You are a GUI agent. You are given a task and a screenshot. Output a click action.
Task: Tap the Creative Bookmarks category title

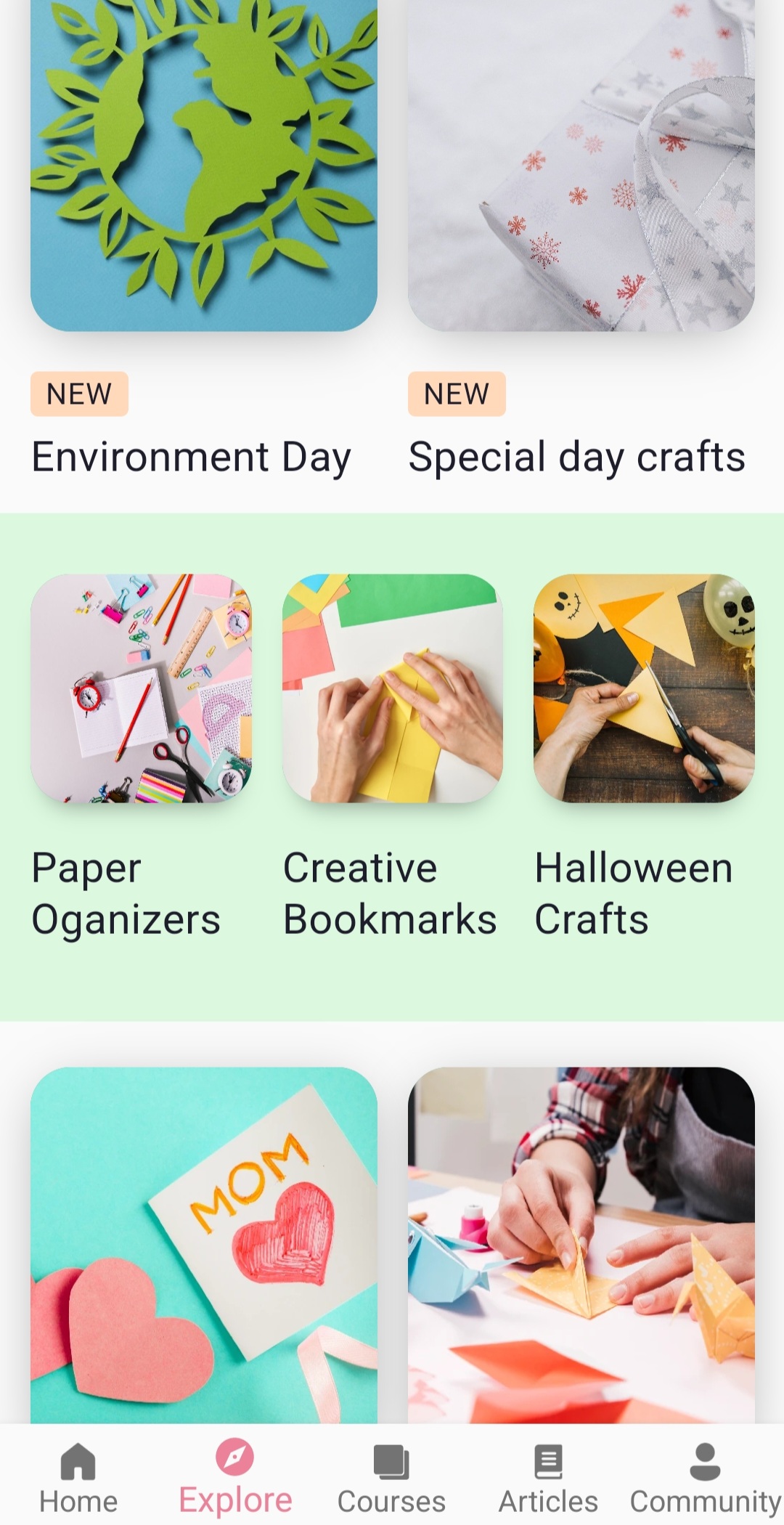(x=390, y=892)
